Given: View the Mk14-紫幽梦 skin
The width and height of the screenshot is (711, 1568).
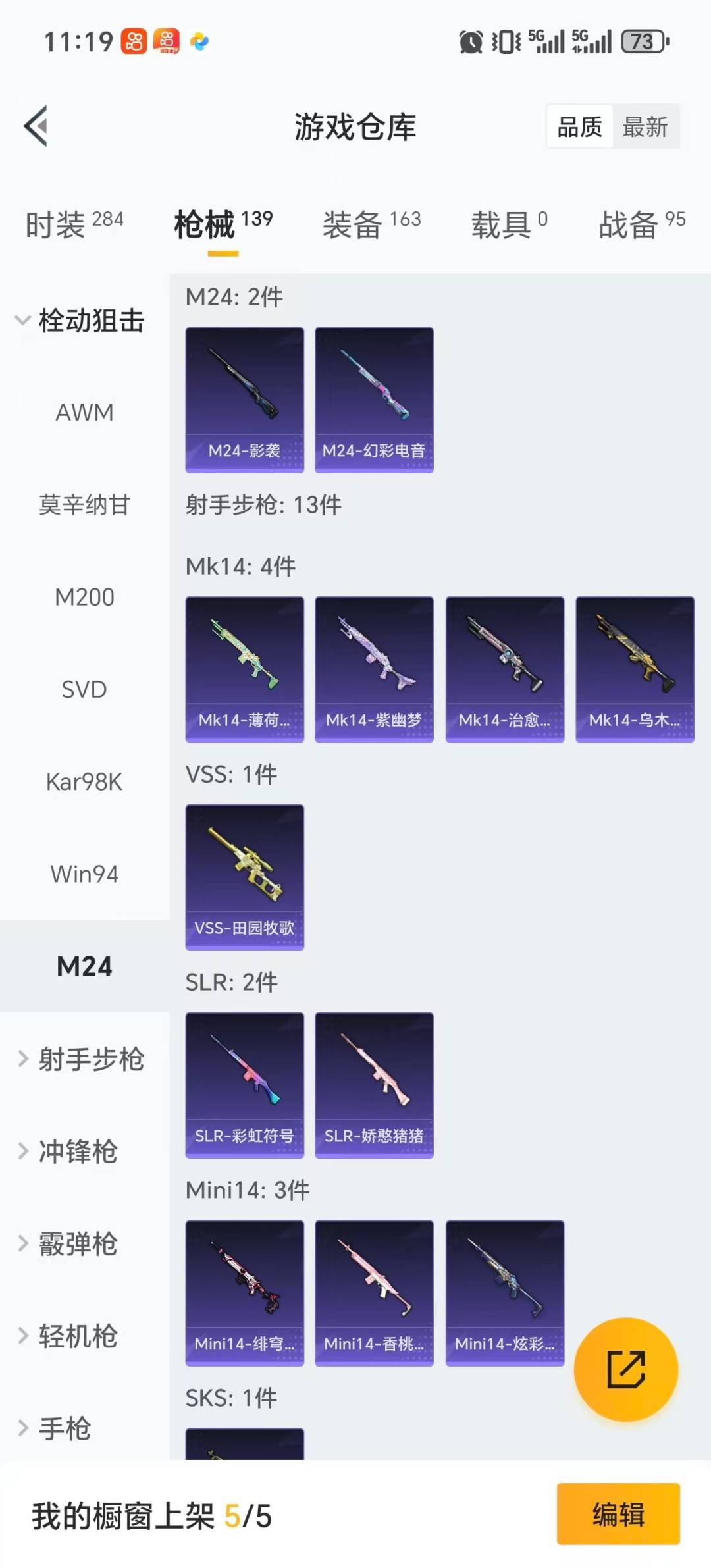Looking at the screenshot, I should (374, 669).
